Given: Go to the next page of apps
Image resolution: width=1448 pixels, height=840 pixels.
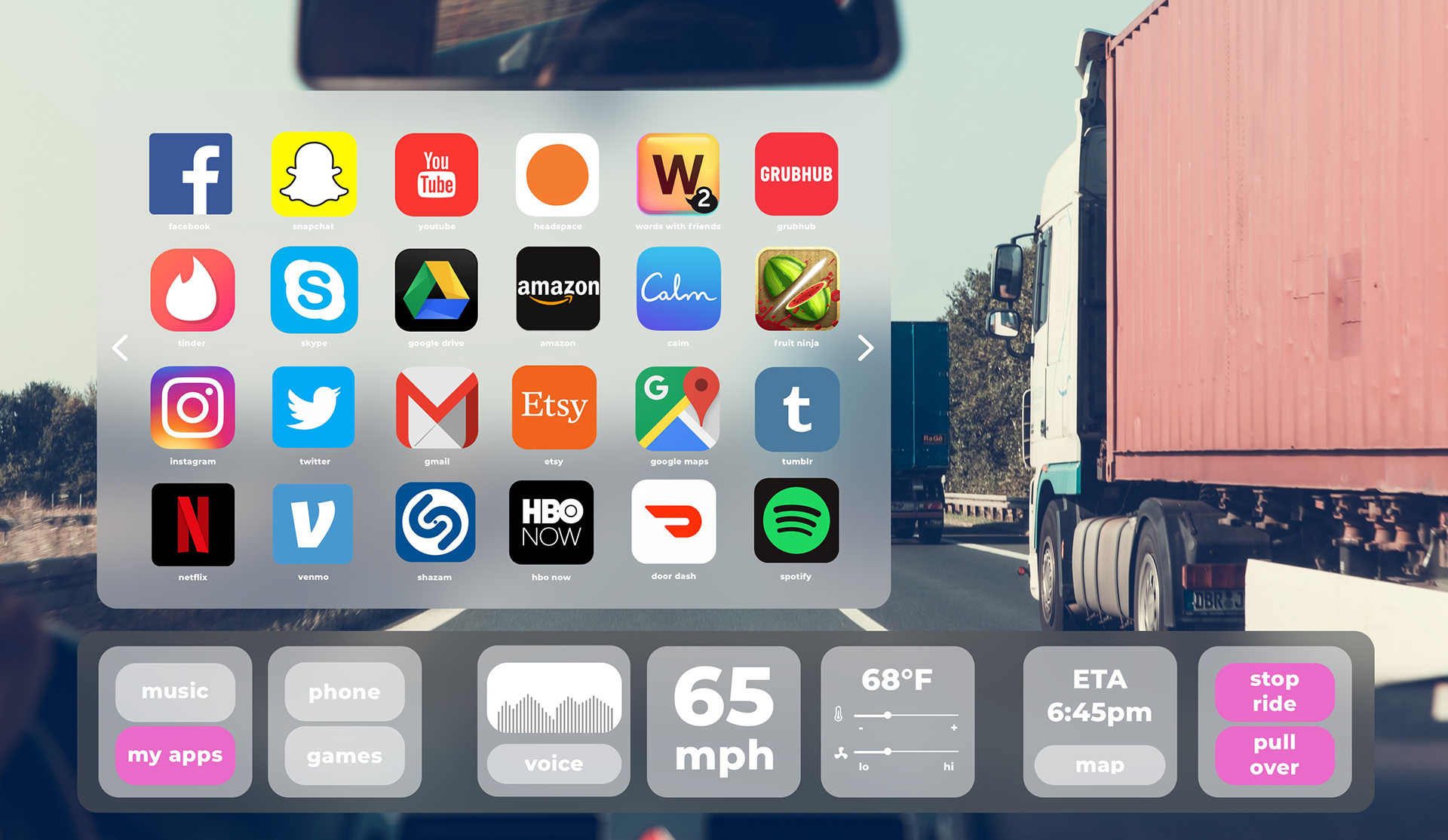Looking at the screenshot, I should tap(866, 348).
